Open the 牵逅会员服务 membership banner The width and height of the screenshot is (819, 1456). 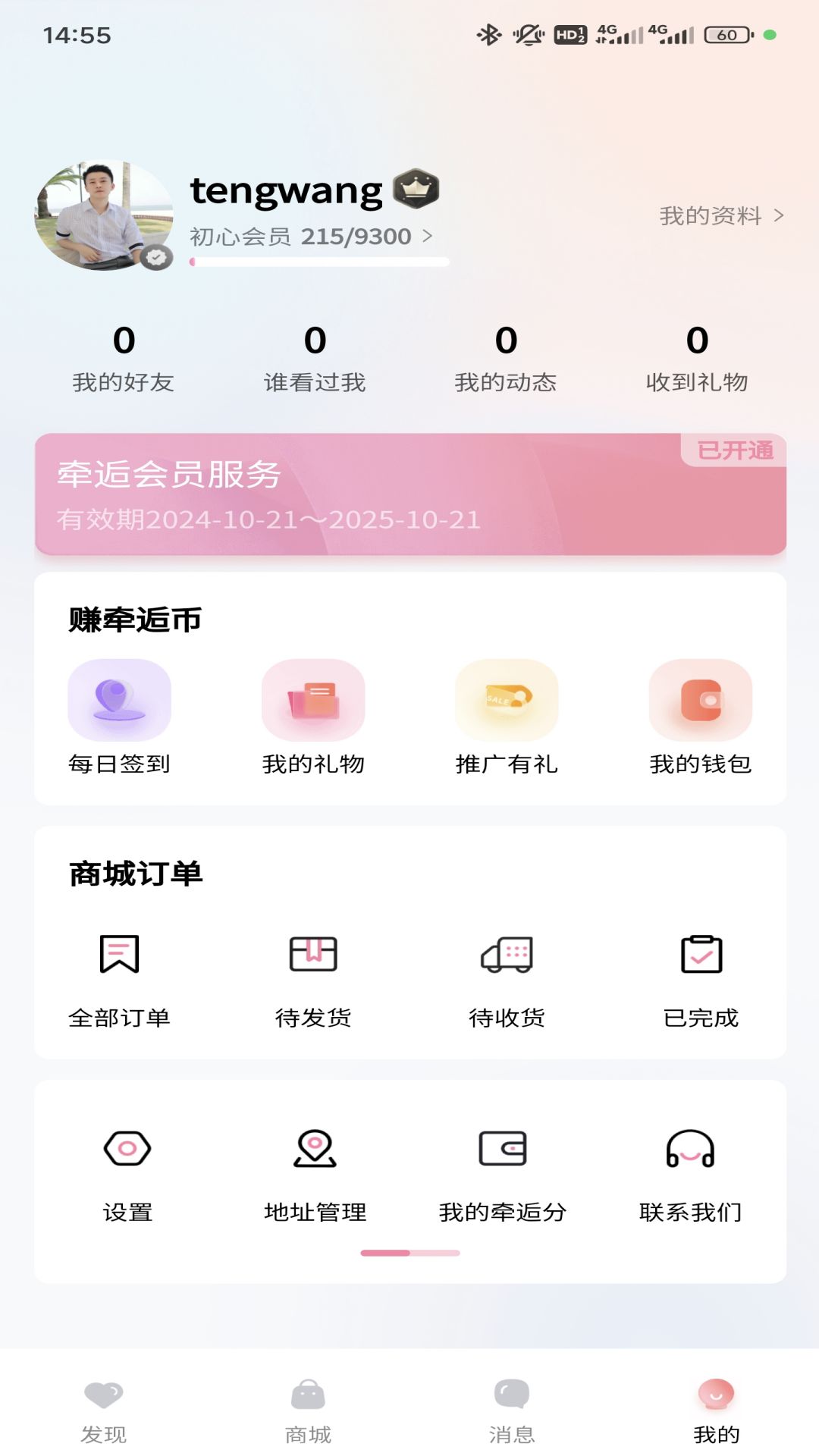409,493
